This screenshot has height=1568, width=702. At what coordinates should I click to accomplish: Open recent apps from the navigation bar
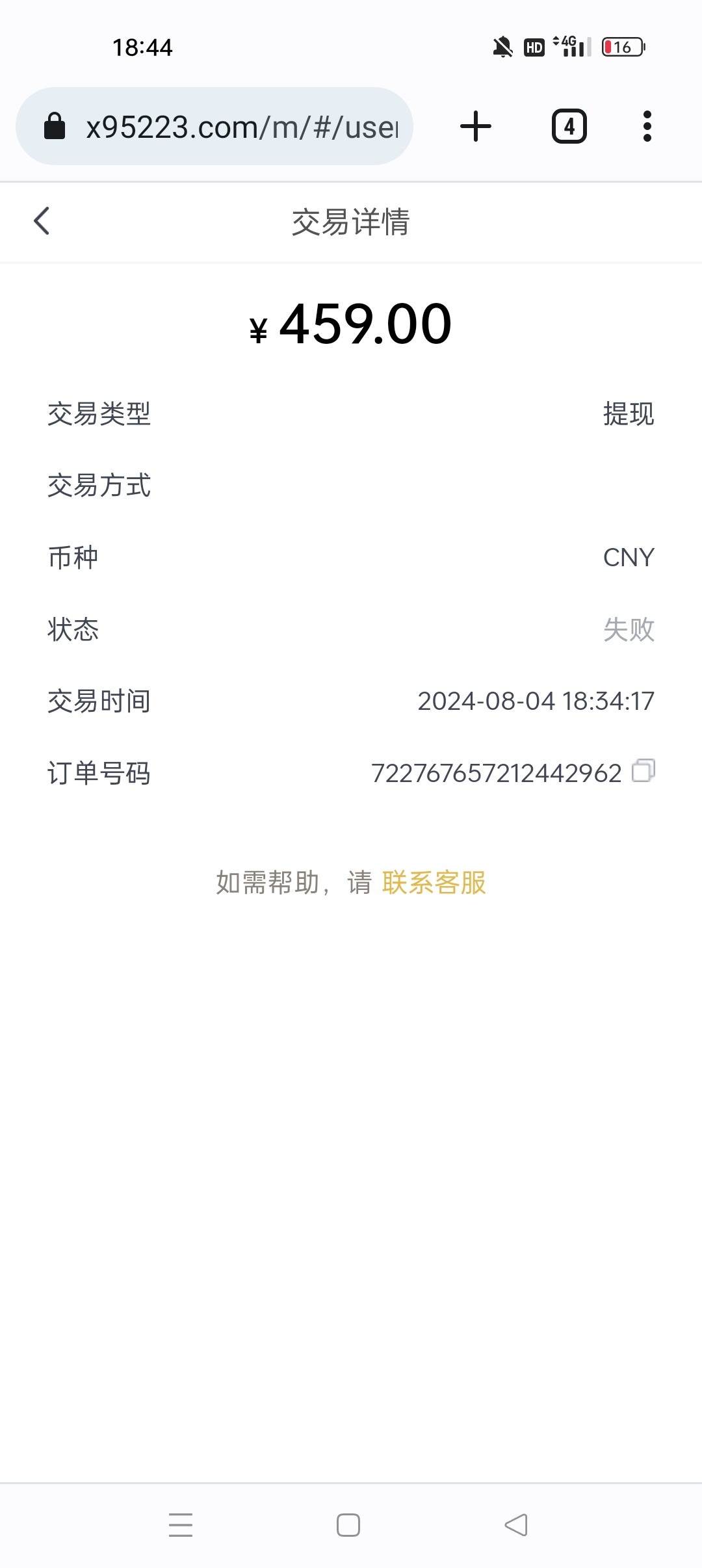[x=181, y=1525]
